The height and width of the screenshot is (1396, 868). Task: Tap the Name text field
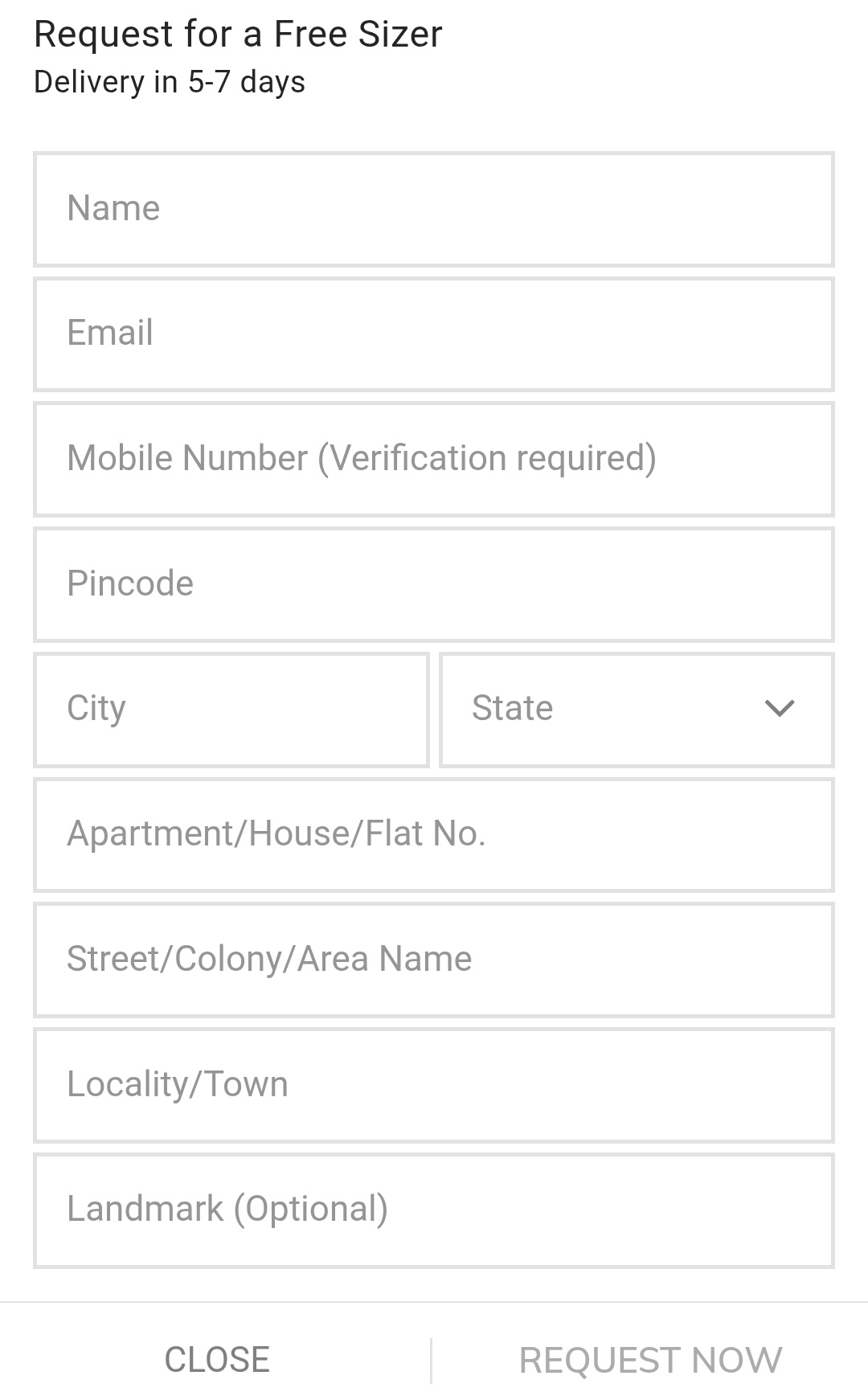point(434,209)
